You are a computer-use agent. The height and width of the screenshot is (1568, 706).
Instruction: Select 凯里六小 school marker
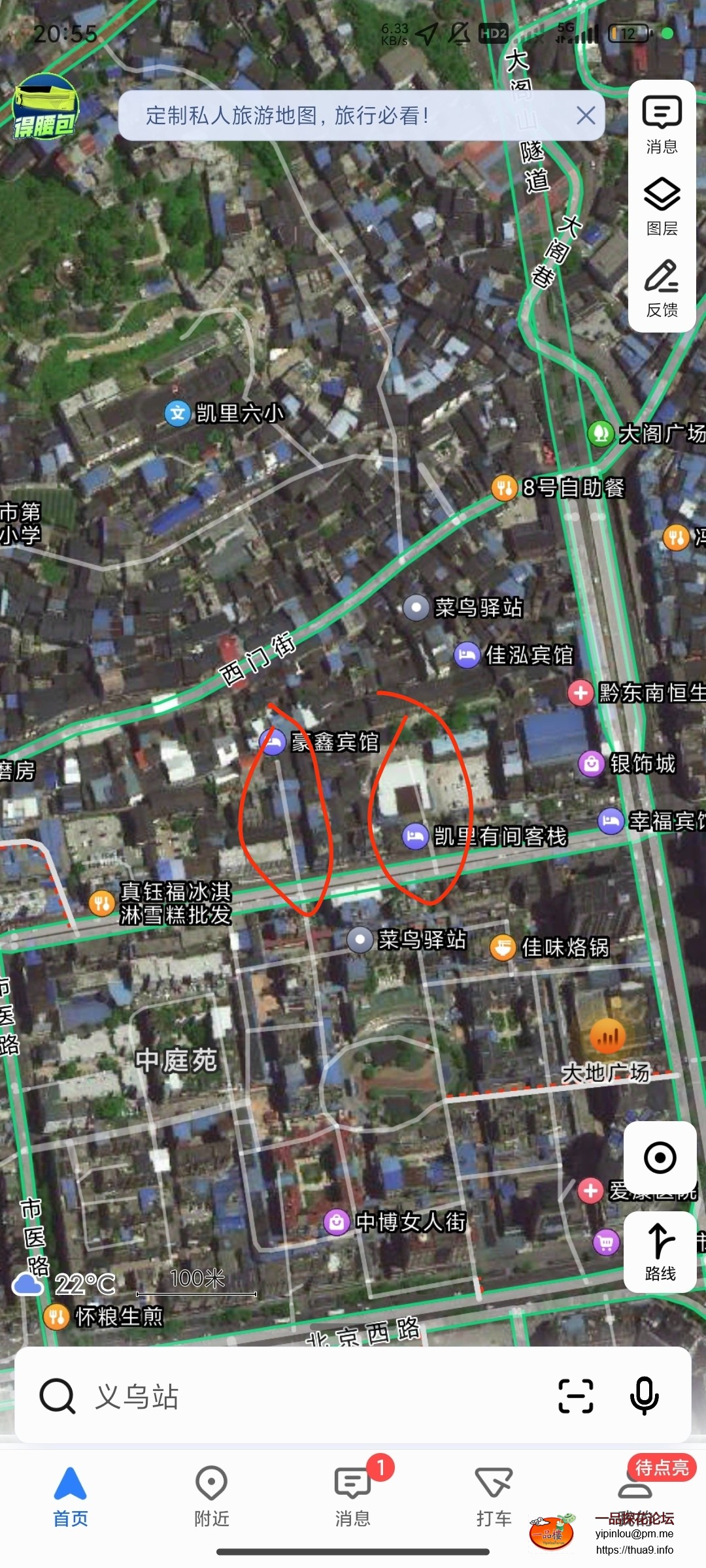[177, 413]
